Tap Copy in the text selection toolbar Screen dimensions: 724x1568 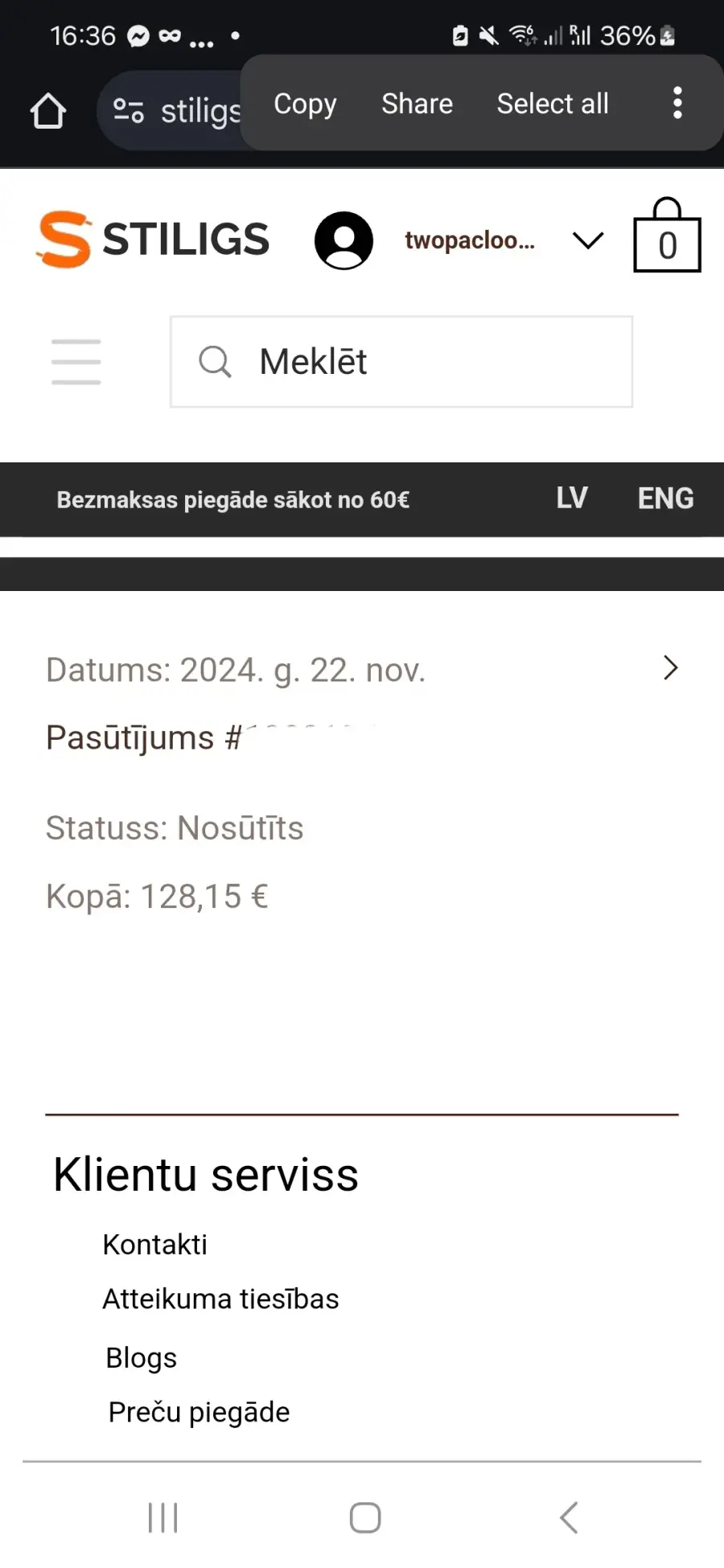[305, 104]
